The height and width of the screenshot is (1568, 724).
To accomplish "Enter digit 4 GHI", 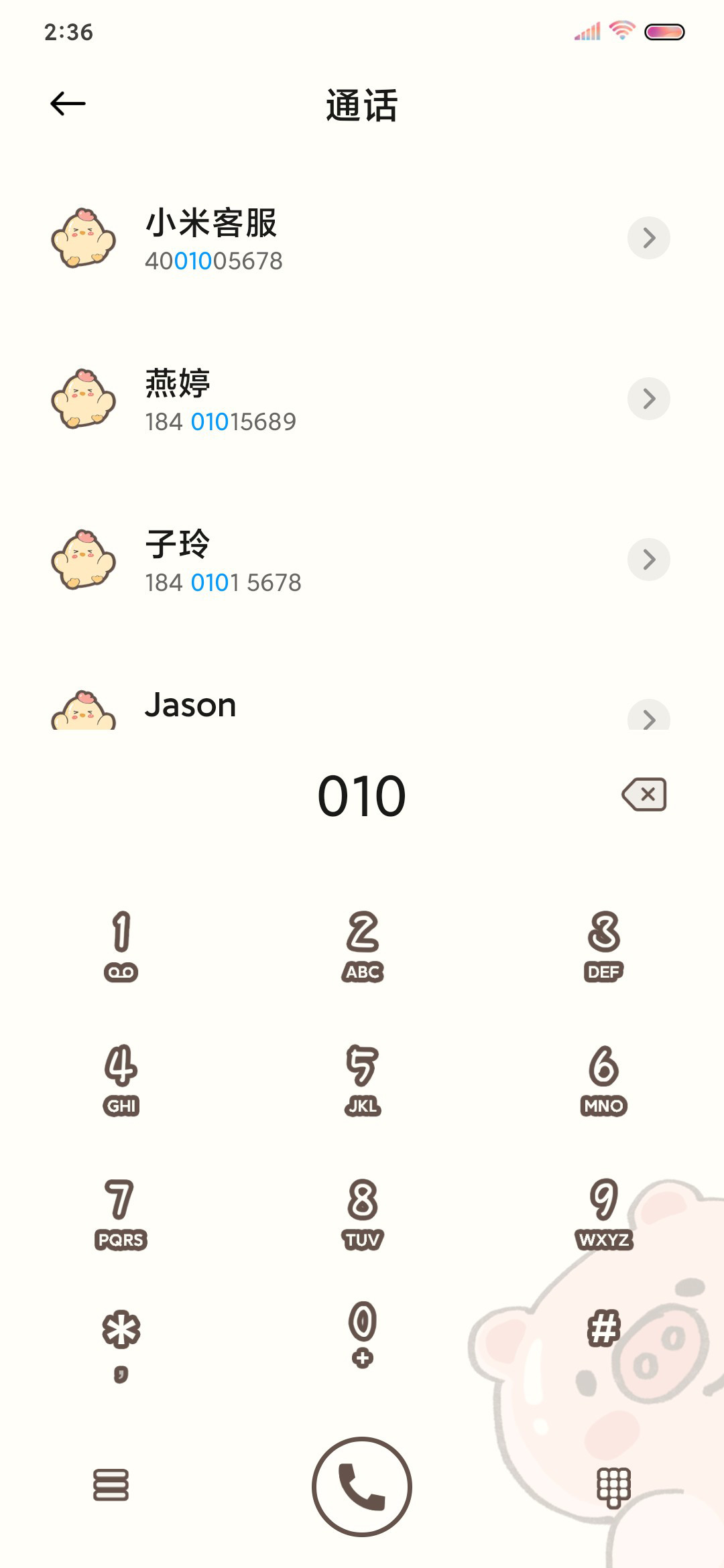I will point(121,1080).
